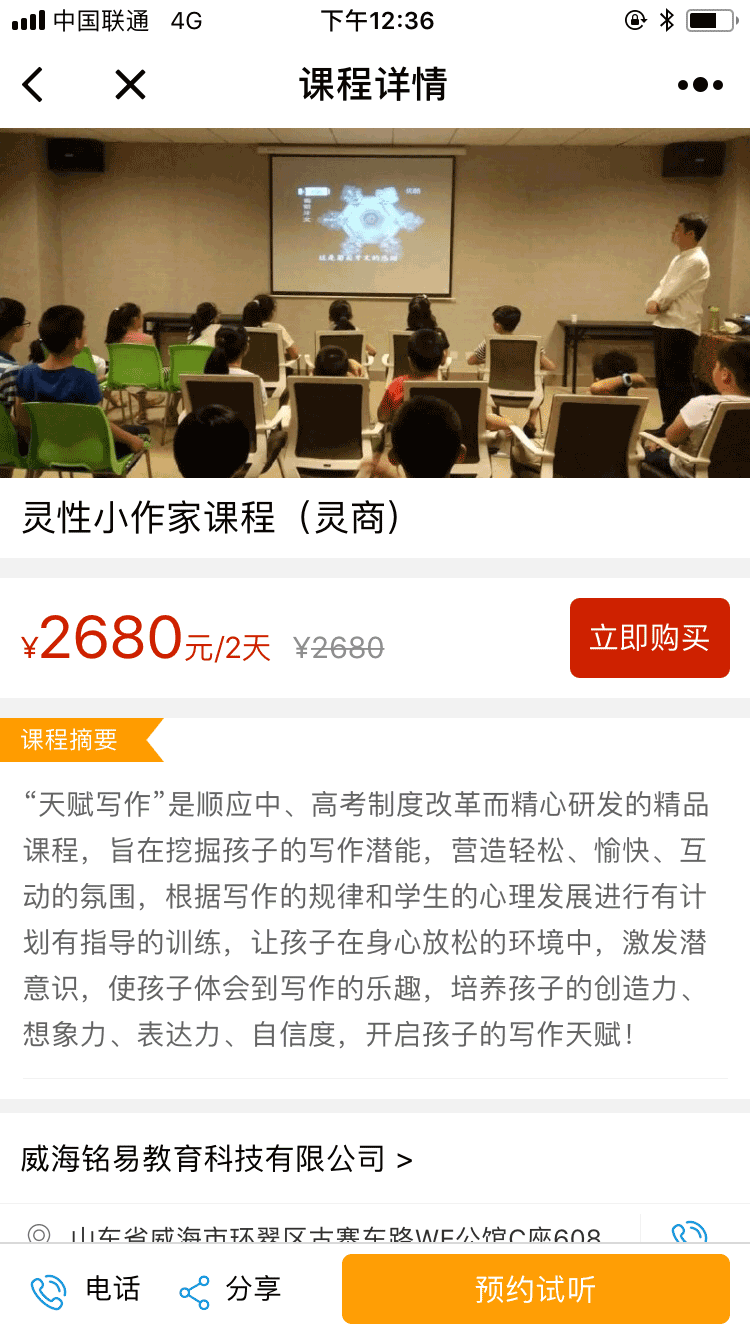
Task: Call the company via 电话
Action: point(85,1290)
